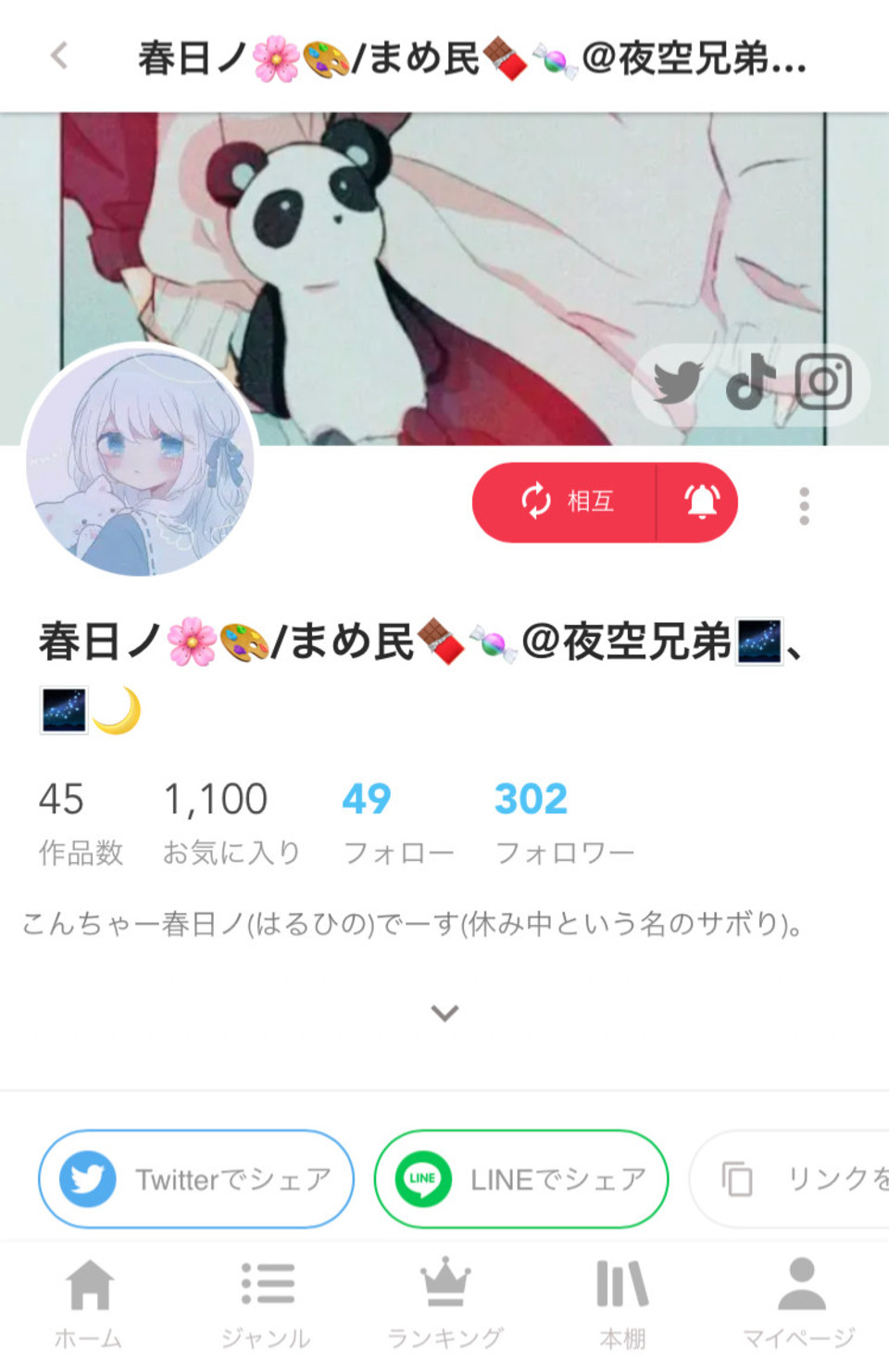Open the 302 フォロワー followers list

(x=563, y=821)
